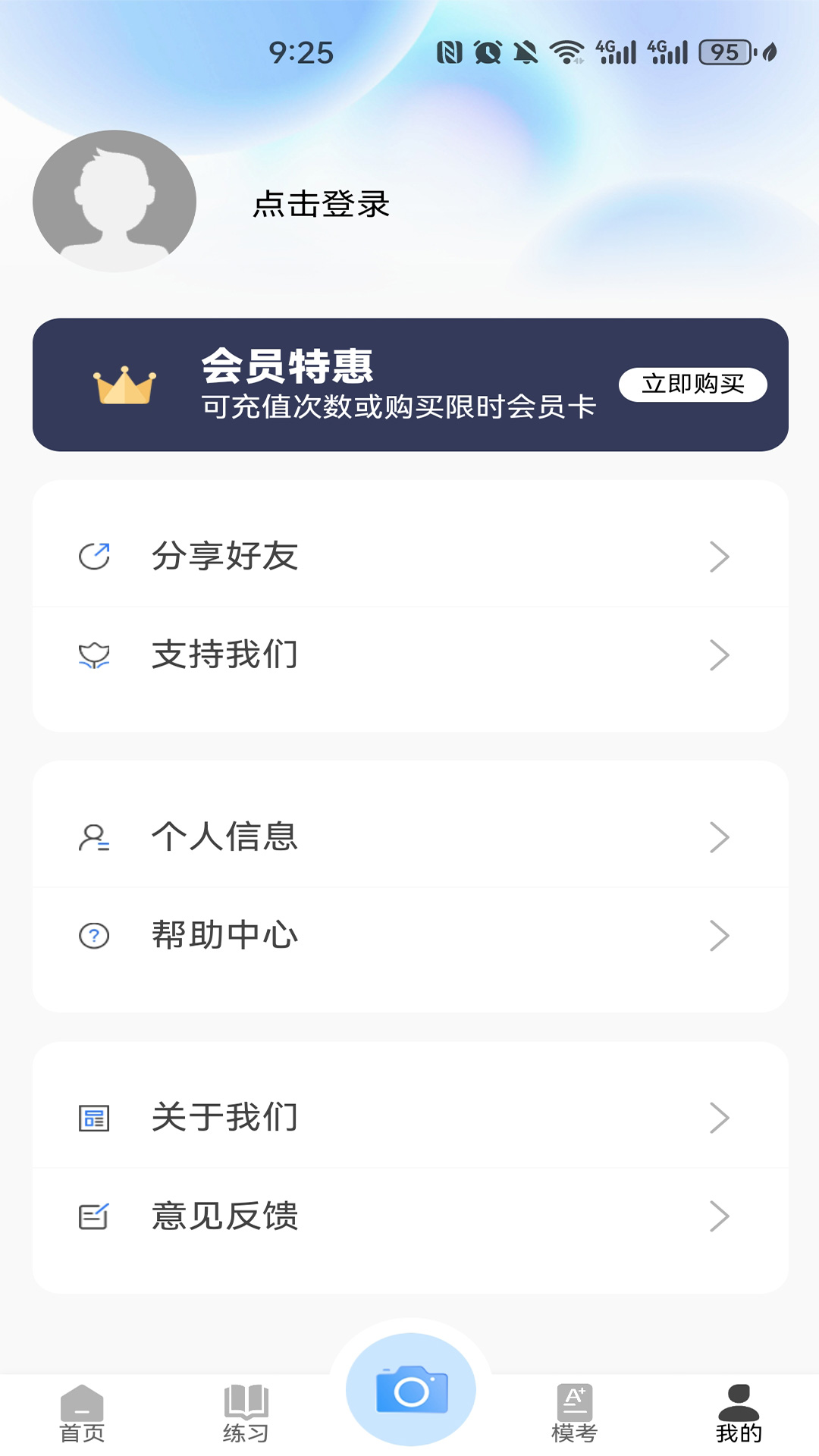Switch to the 模考 tab
The image size is (819, 1456).
point(574,1414)
